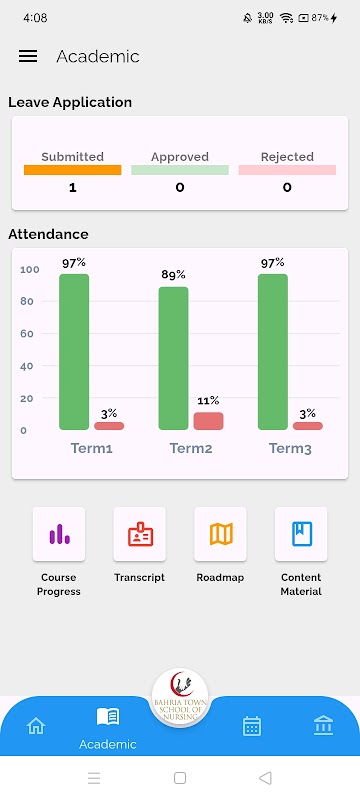Select the Academic tab
This screenshot has height=800, width=360.
(x=108, y=728)
